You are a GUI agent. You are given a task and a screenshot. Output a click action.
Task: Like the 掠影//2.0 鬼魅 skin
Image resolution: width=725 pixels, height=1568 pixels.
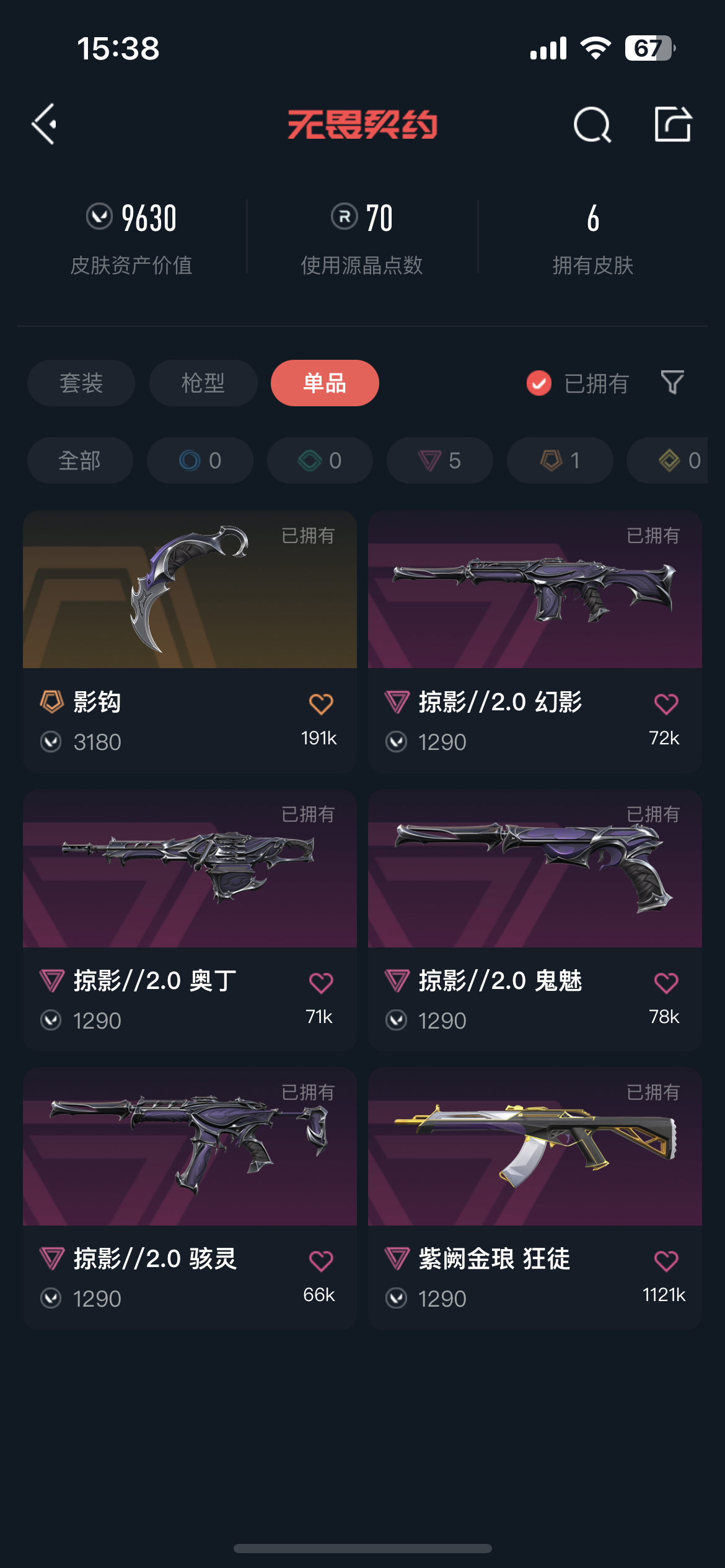pos(666,983)
